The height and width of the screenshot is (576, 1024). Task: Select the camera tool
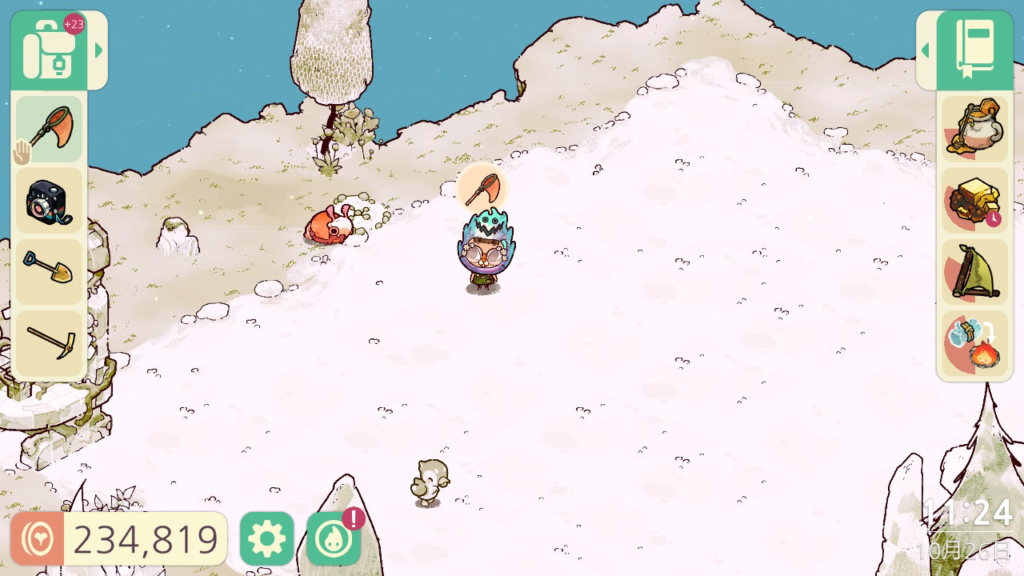tap(49, 202)
